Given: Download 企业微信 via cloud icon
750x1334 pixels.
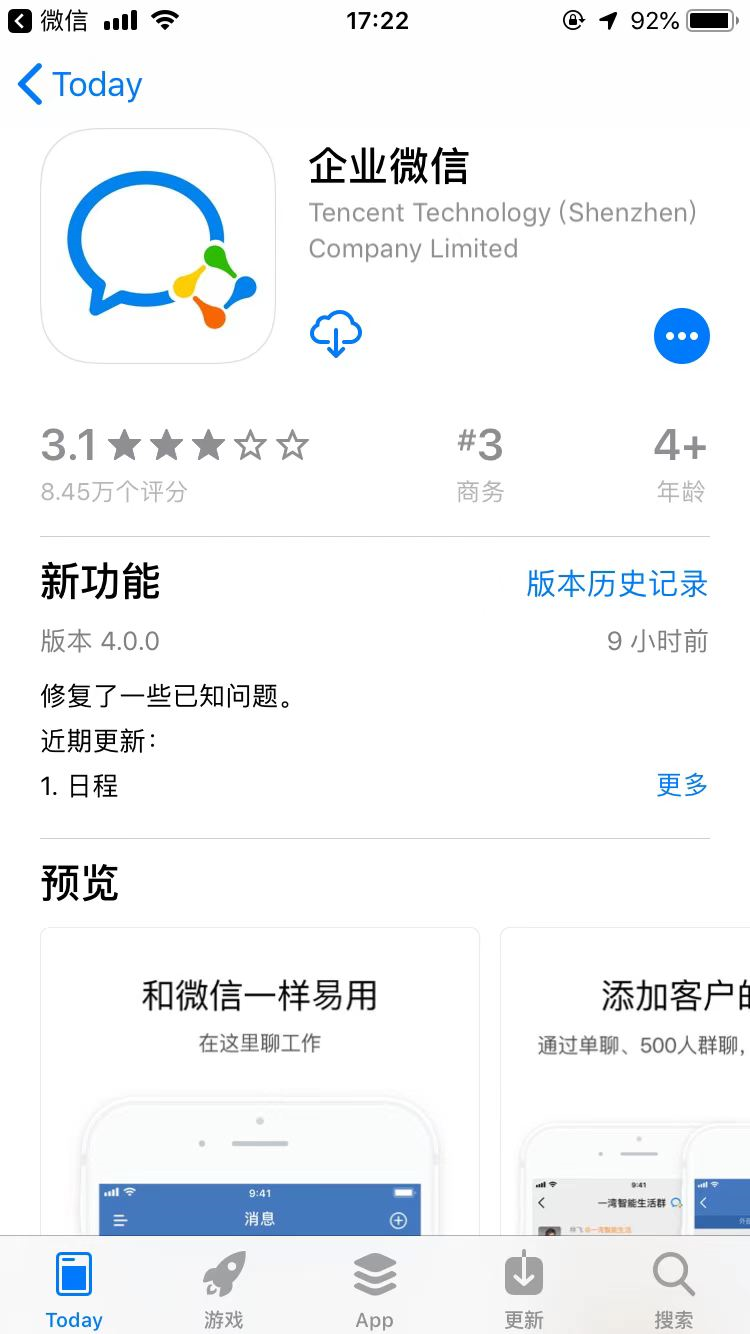Looking at the screenshot, I should point(336,335).
